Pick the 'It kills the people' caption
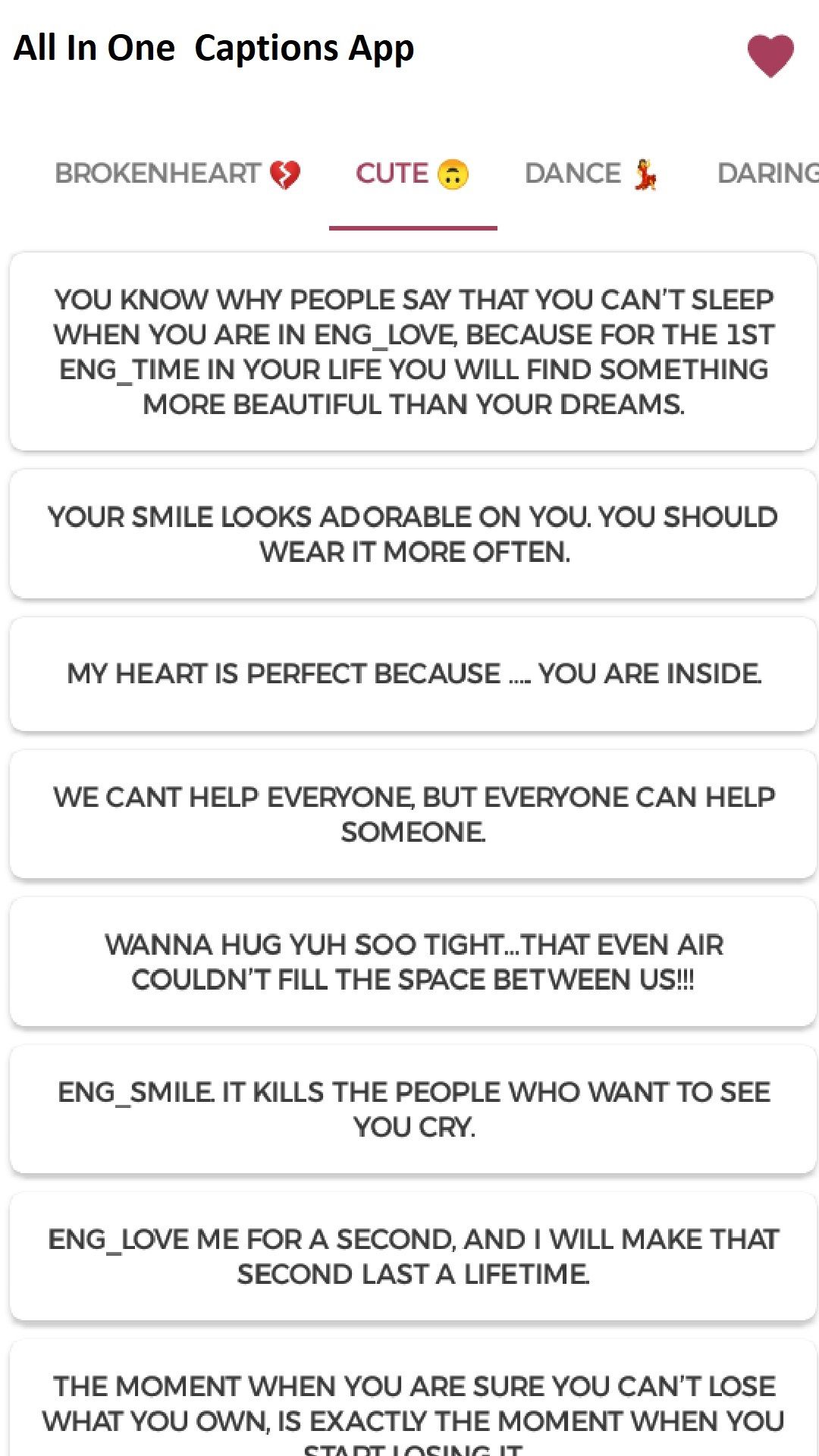 [x=413, y=1109]
